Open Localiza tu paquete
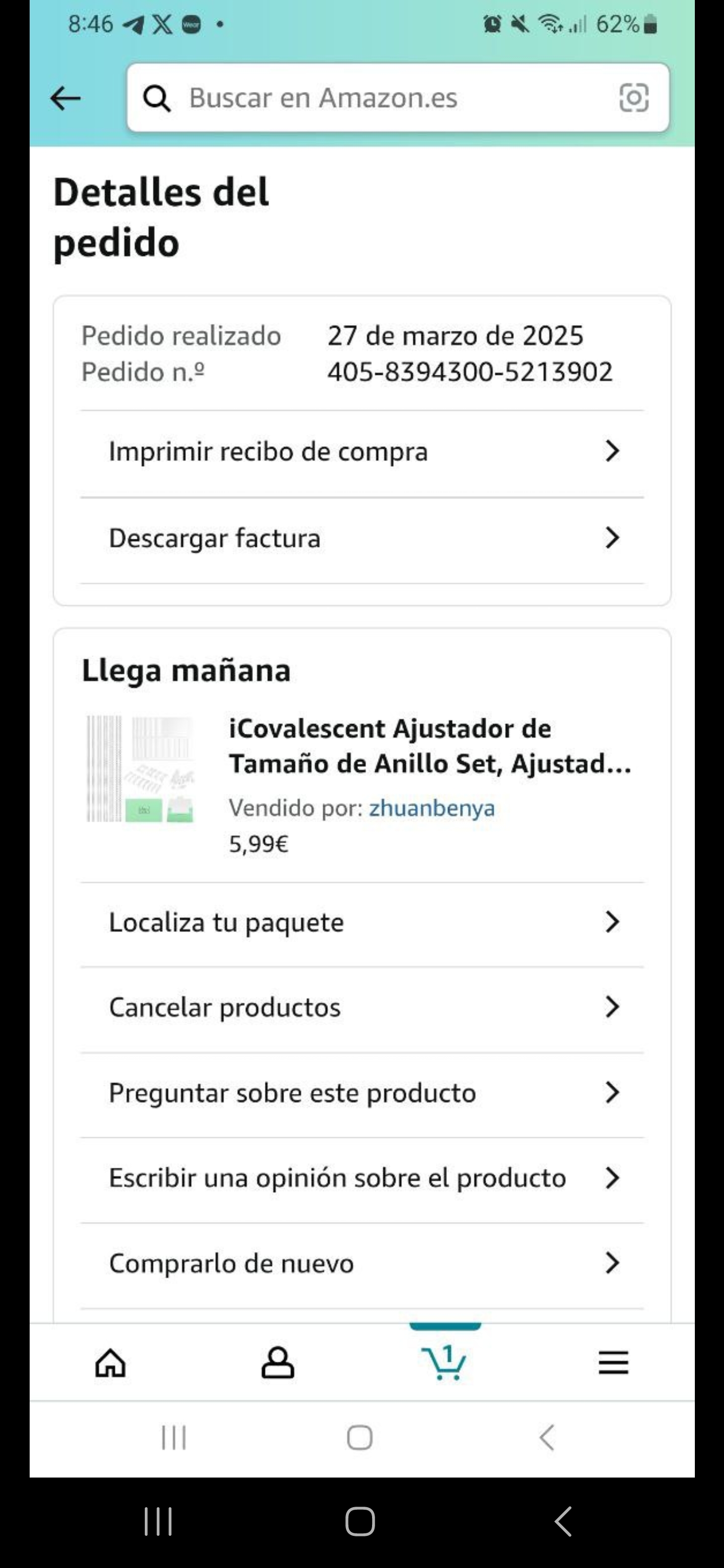This screenshot has width=724, height=1568. pyautogui.click(x=363, y=923)
